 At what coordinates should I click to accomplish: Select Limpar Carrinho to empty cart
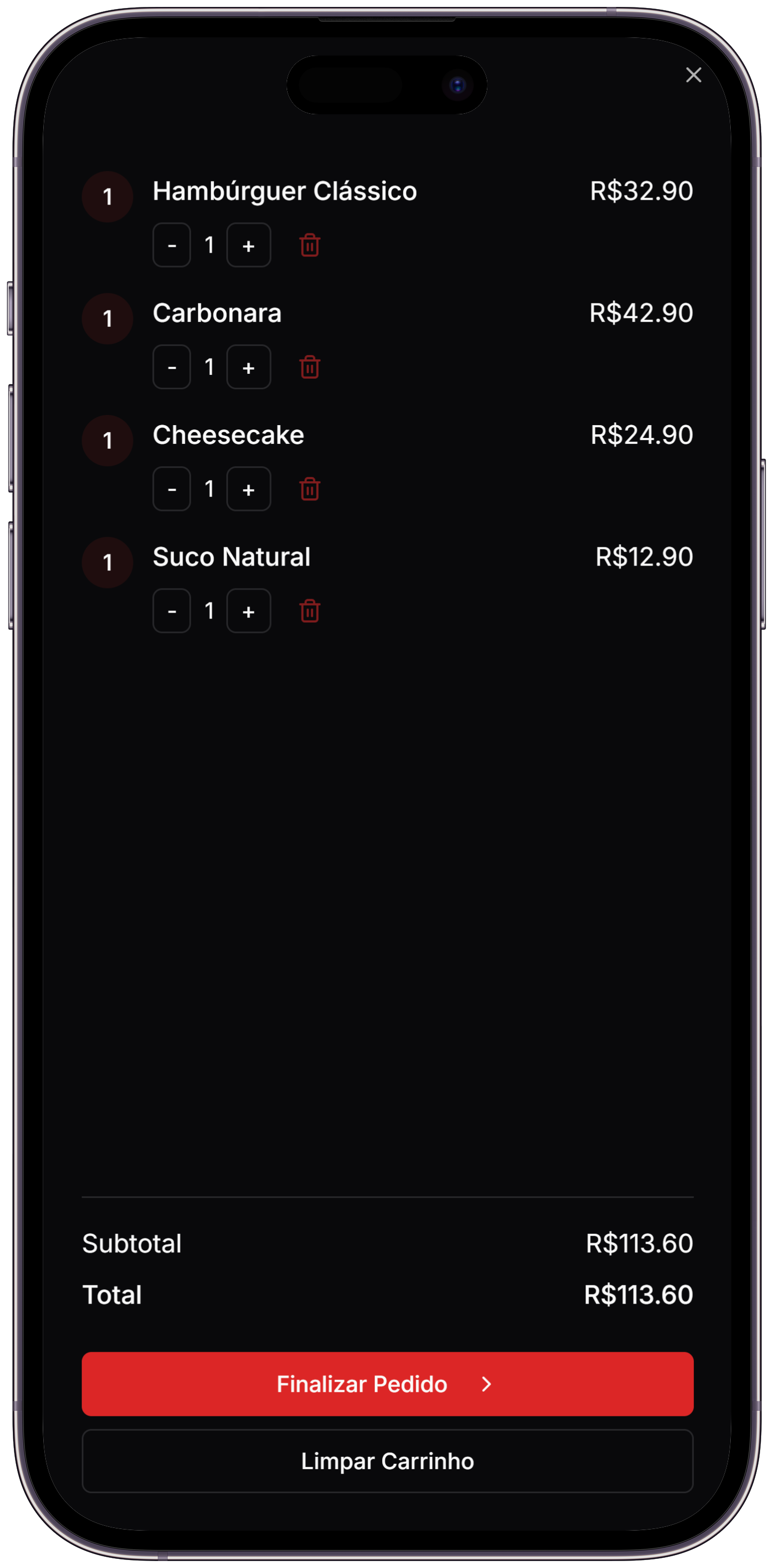[387, 1461]
